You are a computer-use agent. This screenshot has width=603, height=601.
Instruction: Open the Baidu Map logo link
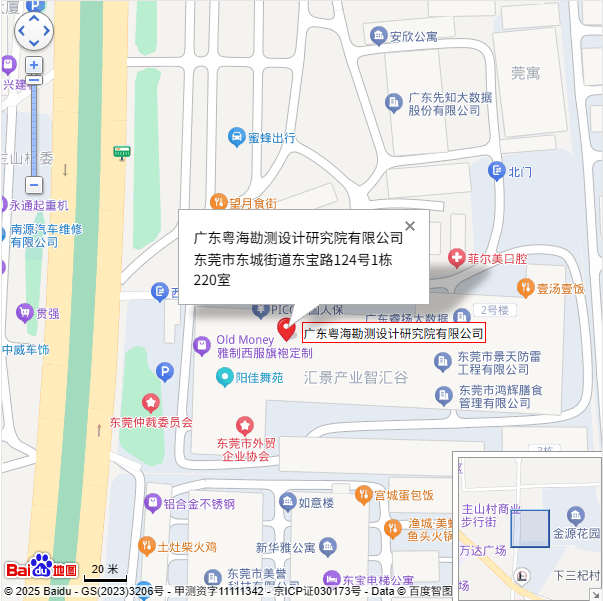coord(42,568)
